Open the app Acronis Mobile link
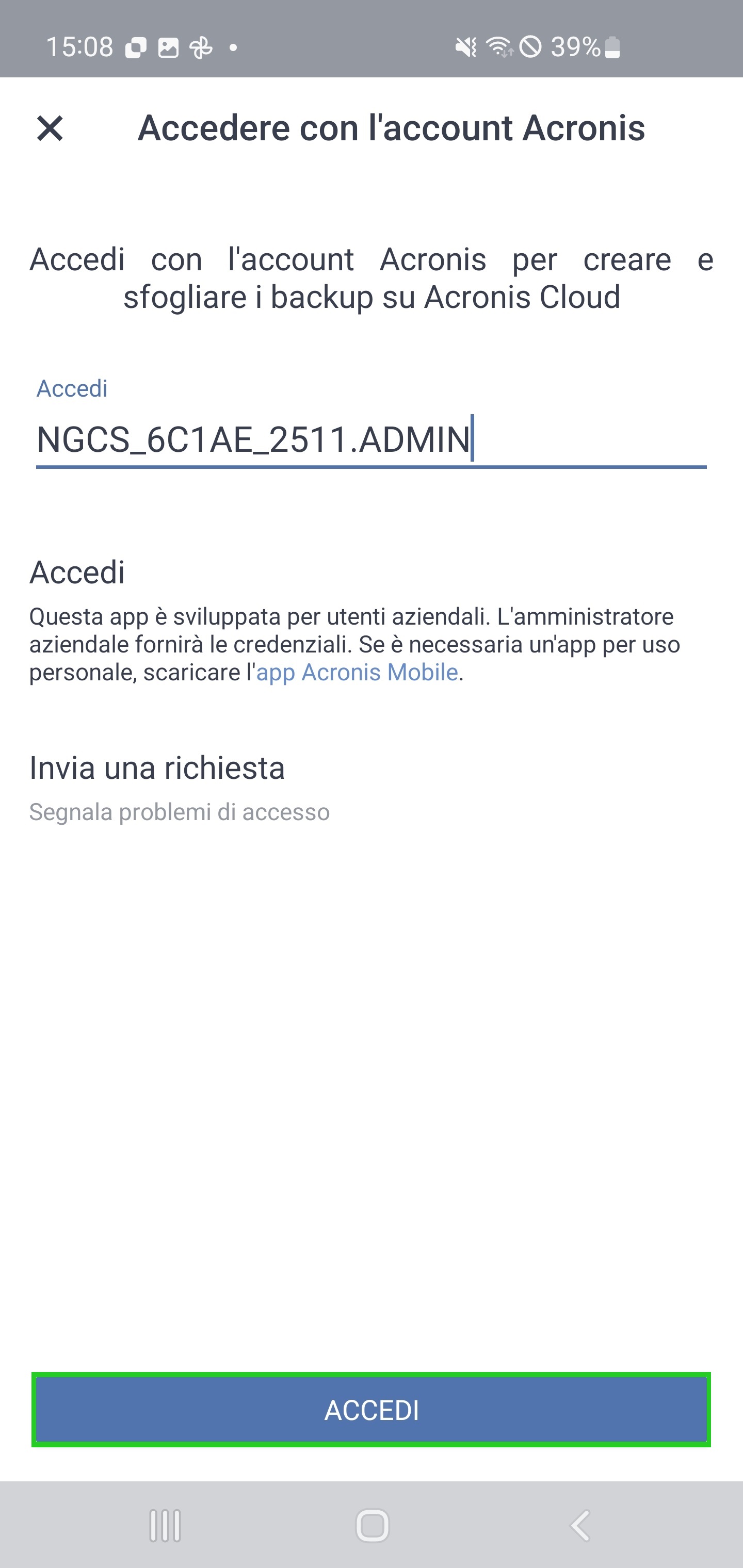 click(357, 672)
